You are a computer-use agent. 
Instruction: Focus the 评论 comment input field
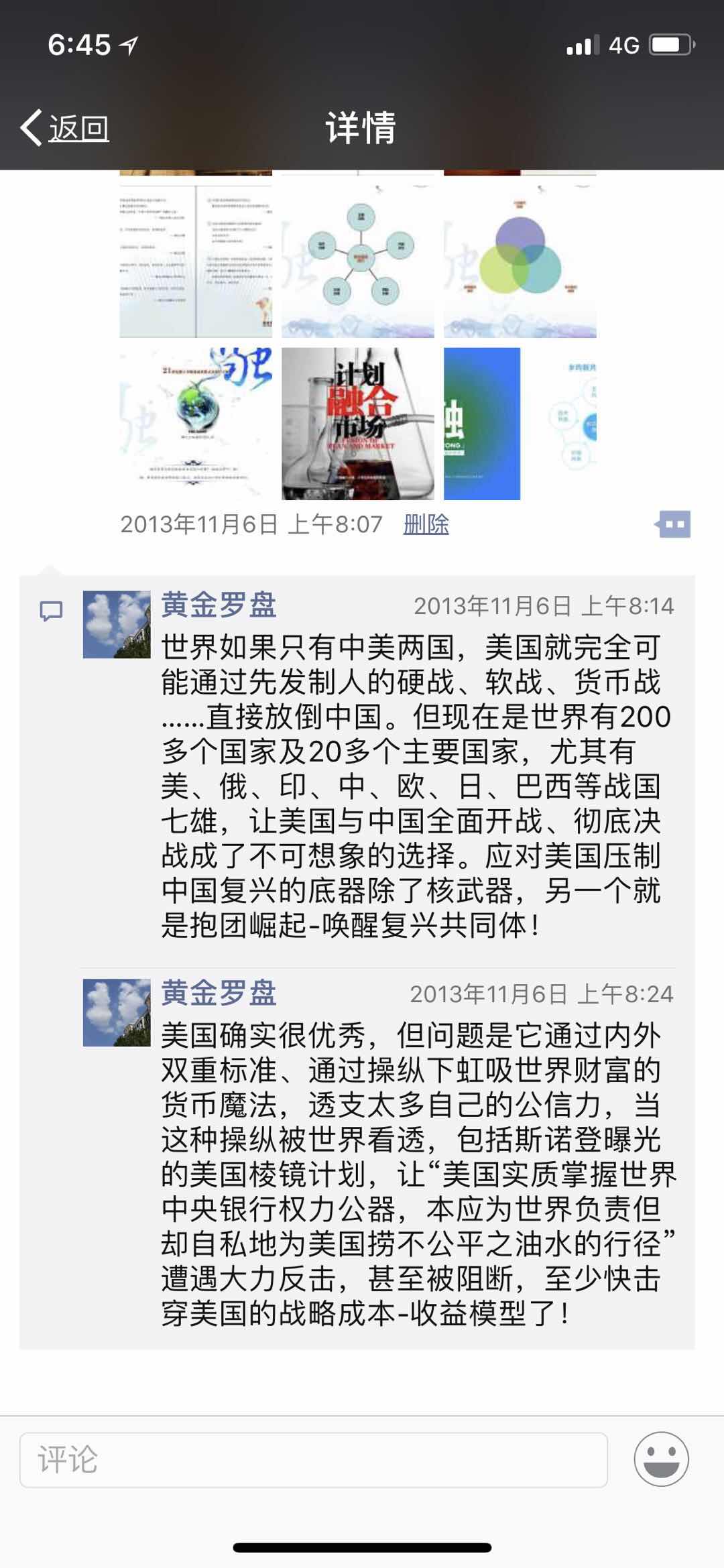(313, 1459)
